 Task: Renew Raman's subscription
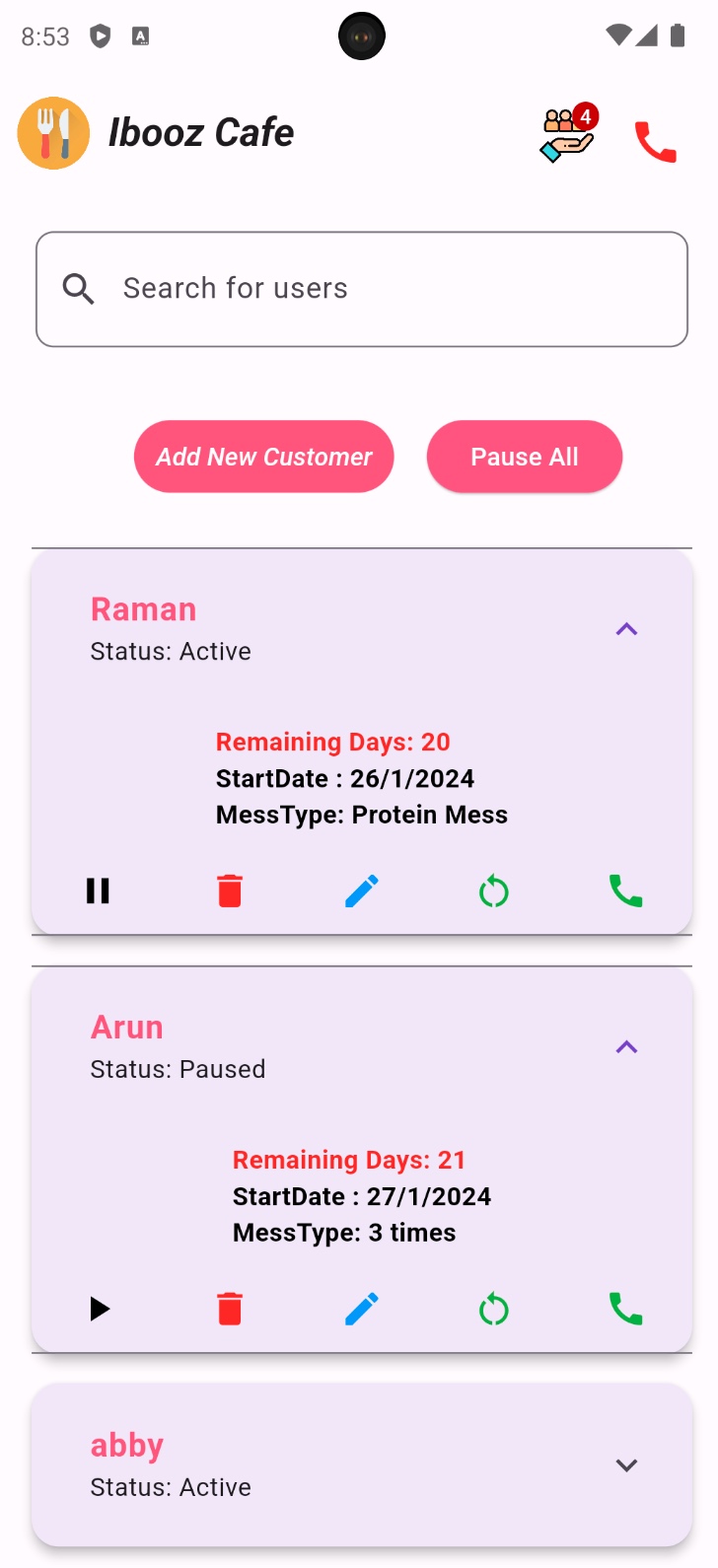(x=493, y=892)
